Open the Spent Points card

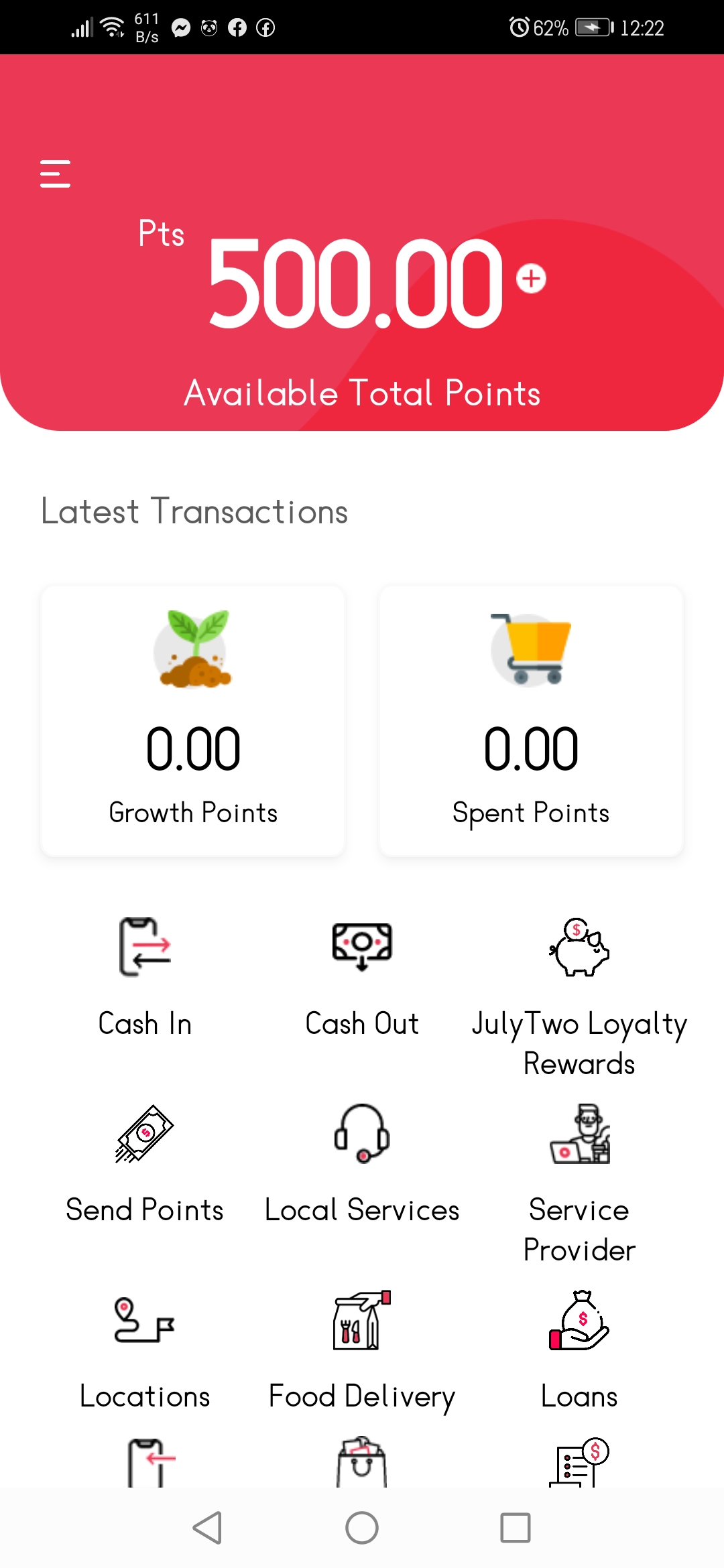click(x=531, y=720)
